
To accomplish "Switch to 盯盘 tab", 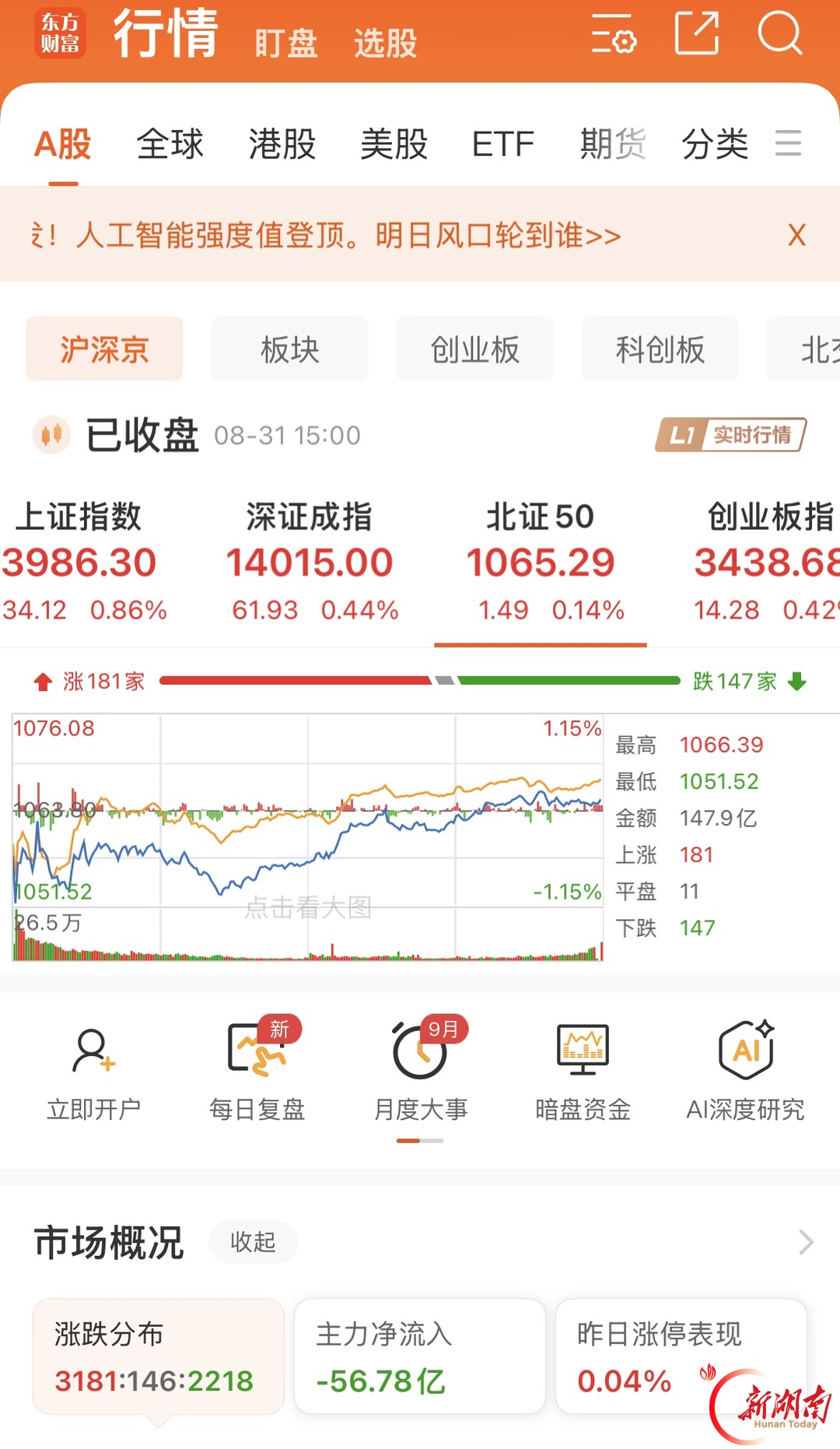I will (286, 43).
